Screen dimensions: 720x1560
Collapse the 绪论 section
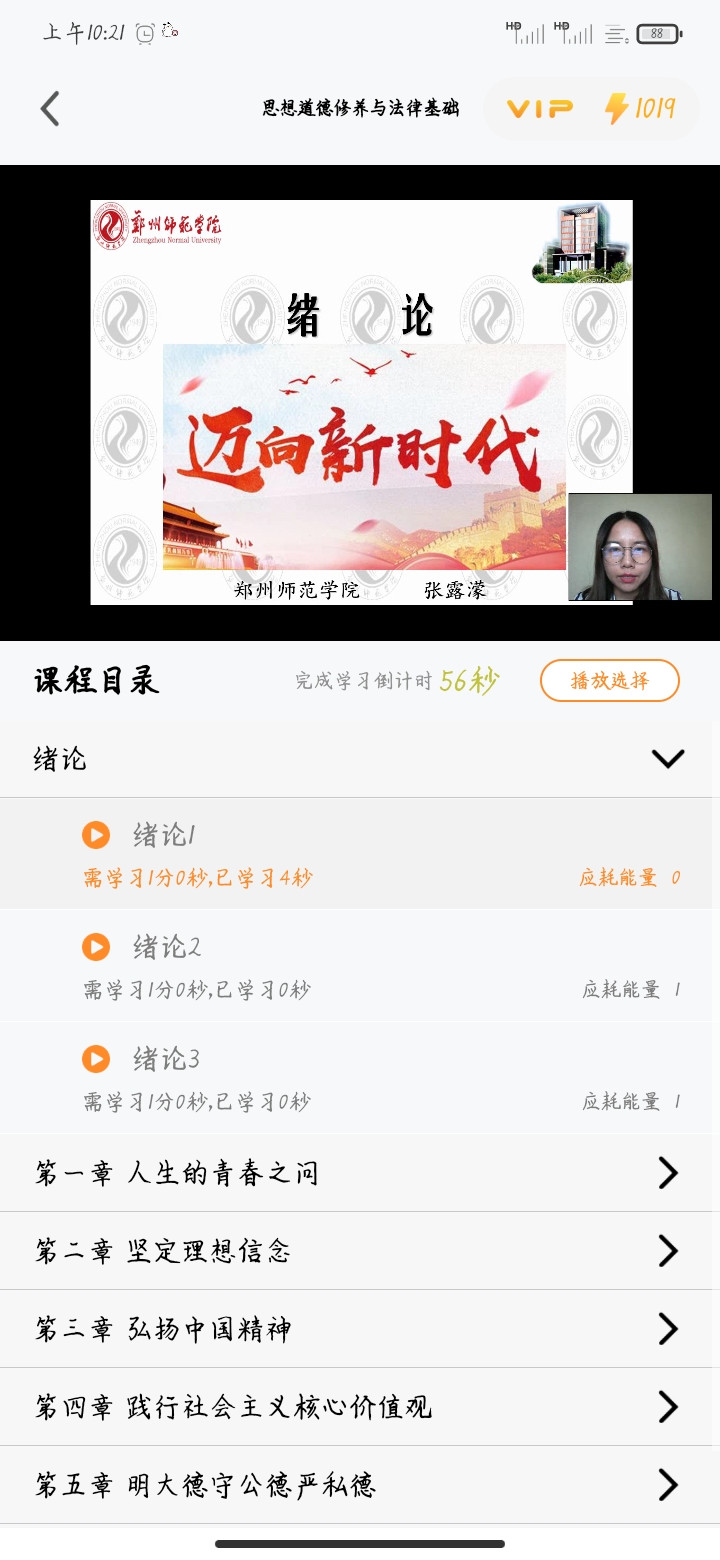[667, 759]
